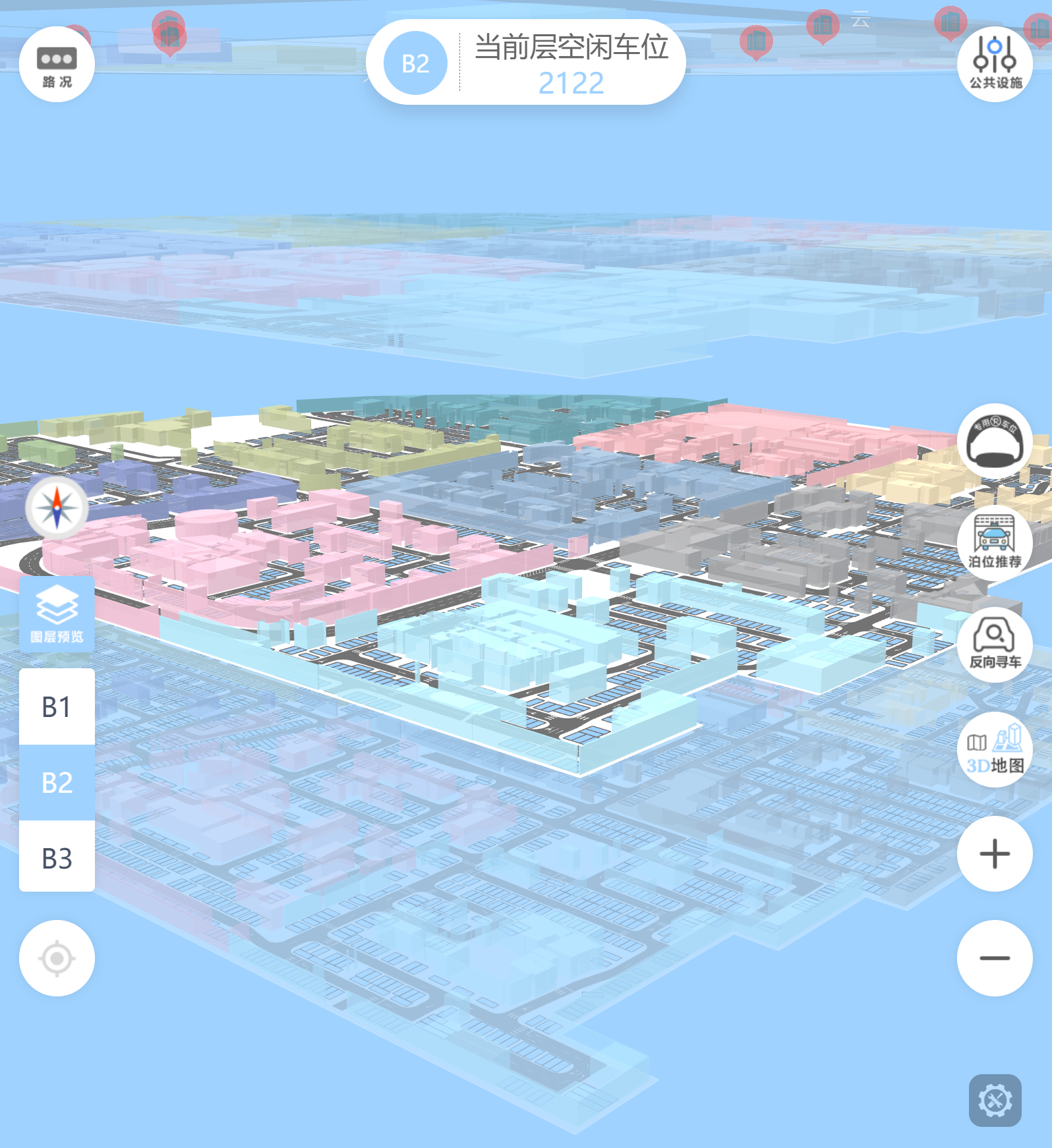Open the settings gear tool
The width and height of the screenshot is (1052, 1148).
995,1100
